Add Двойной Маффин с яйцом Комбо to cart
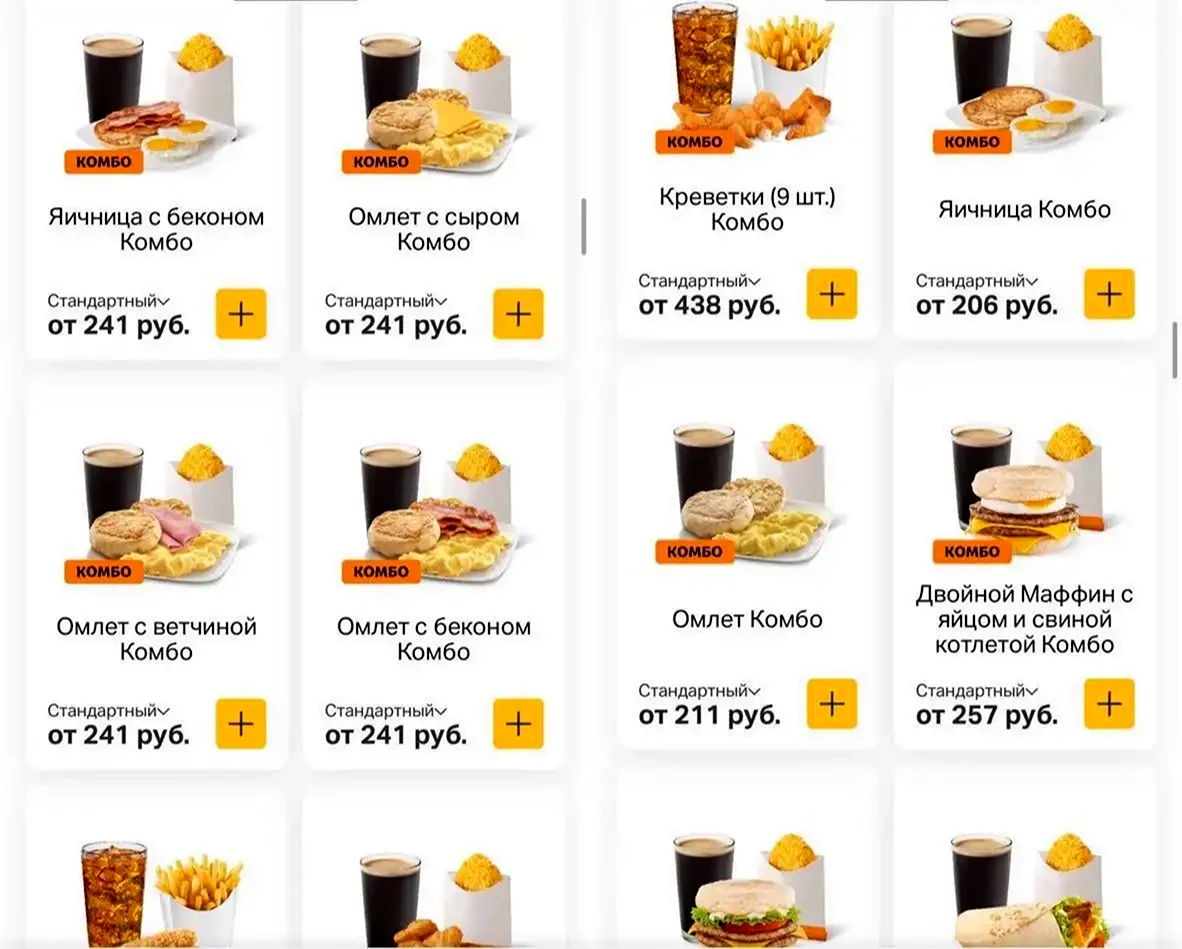Viewport: 1182px width, 949px height. coord(1109,704)
